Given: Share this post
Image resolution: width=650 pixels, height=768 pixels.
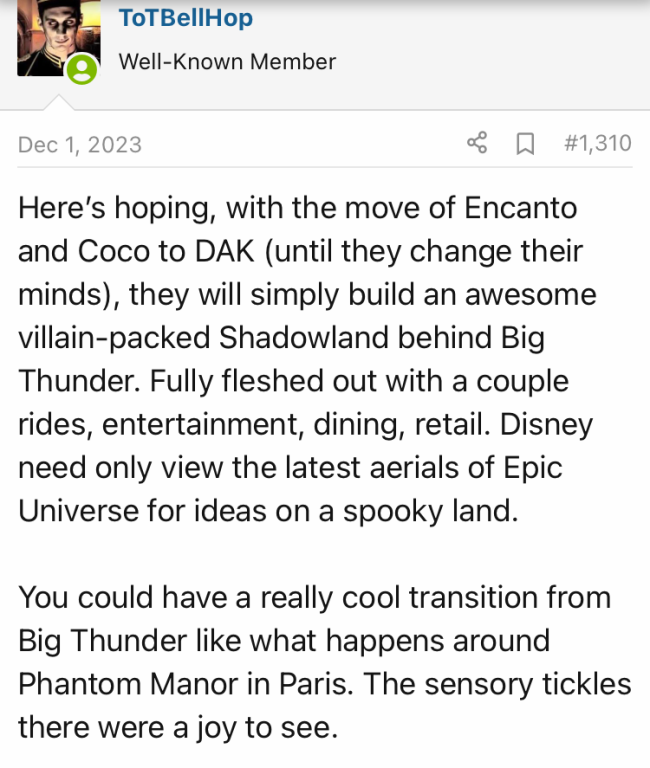Looking at the screenshot, I should (477, 143).
